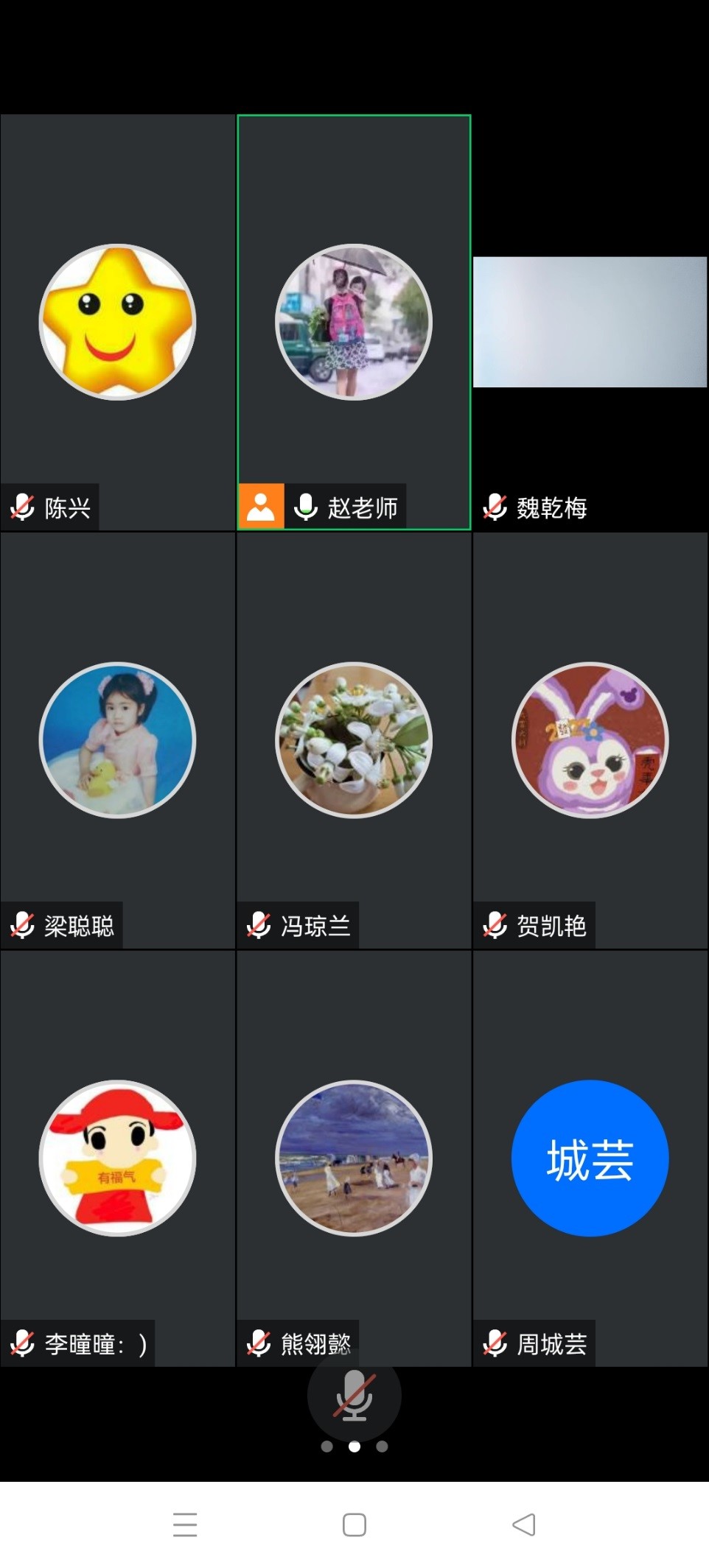Select 贺凯艳's participant tile
The width and height of the screenshot is (709, 1568).
[x=590, y=740]
